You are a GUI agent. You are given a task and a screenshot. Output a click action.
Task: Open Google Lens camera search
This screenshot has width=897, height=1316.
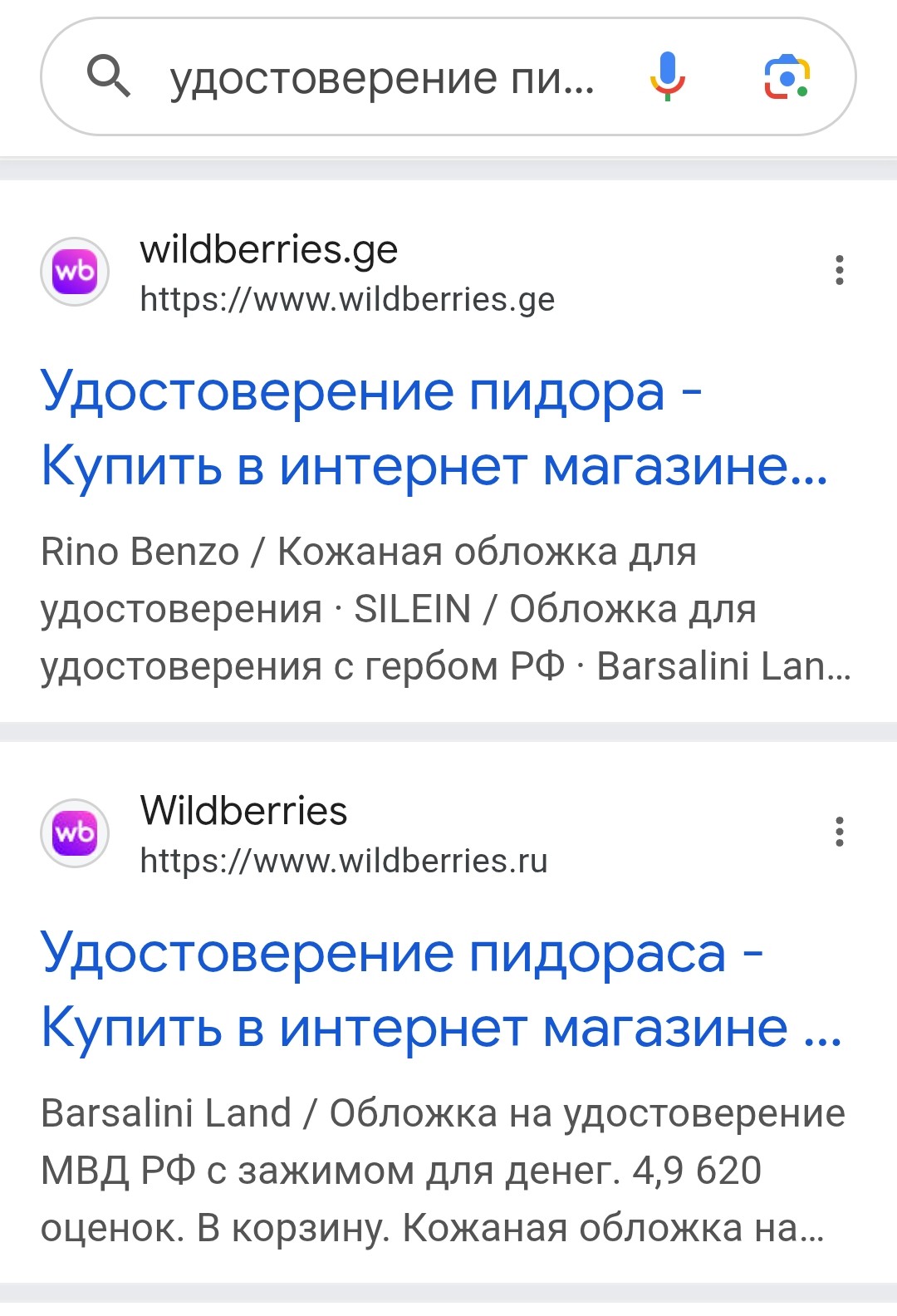786,76
